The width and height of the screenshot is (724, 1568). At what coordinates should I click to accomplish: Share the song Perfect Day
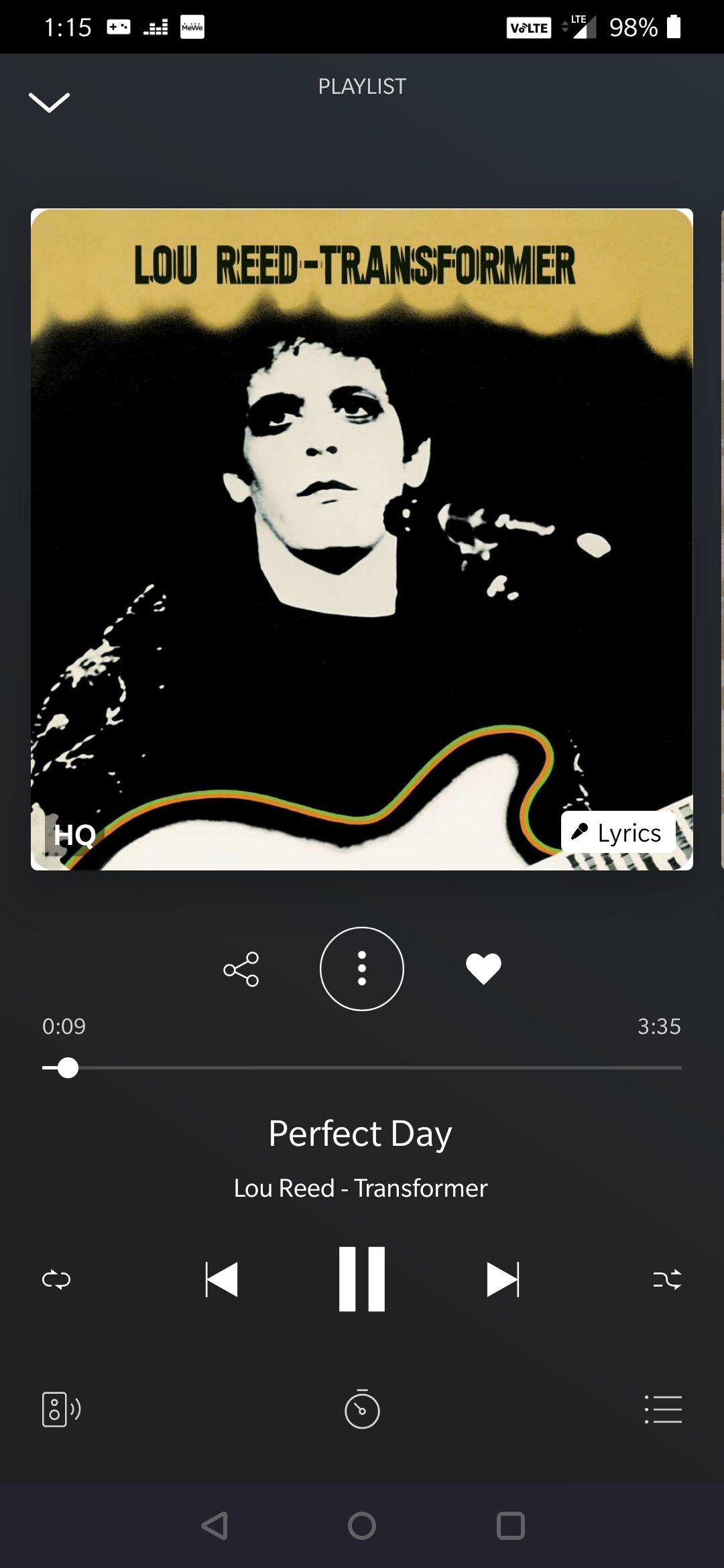point(241,969)
